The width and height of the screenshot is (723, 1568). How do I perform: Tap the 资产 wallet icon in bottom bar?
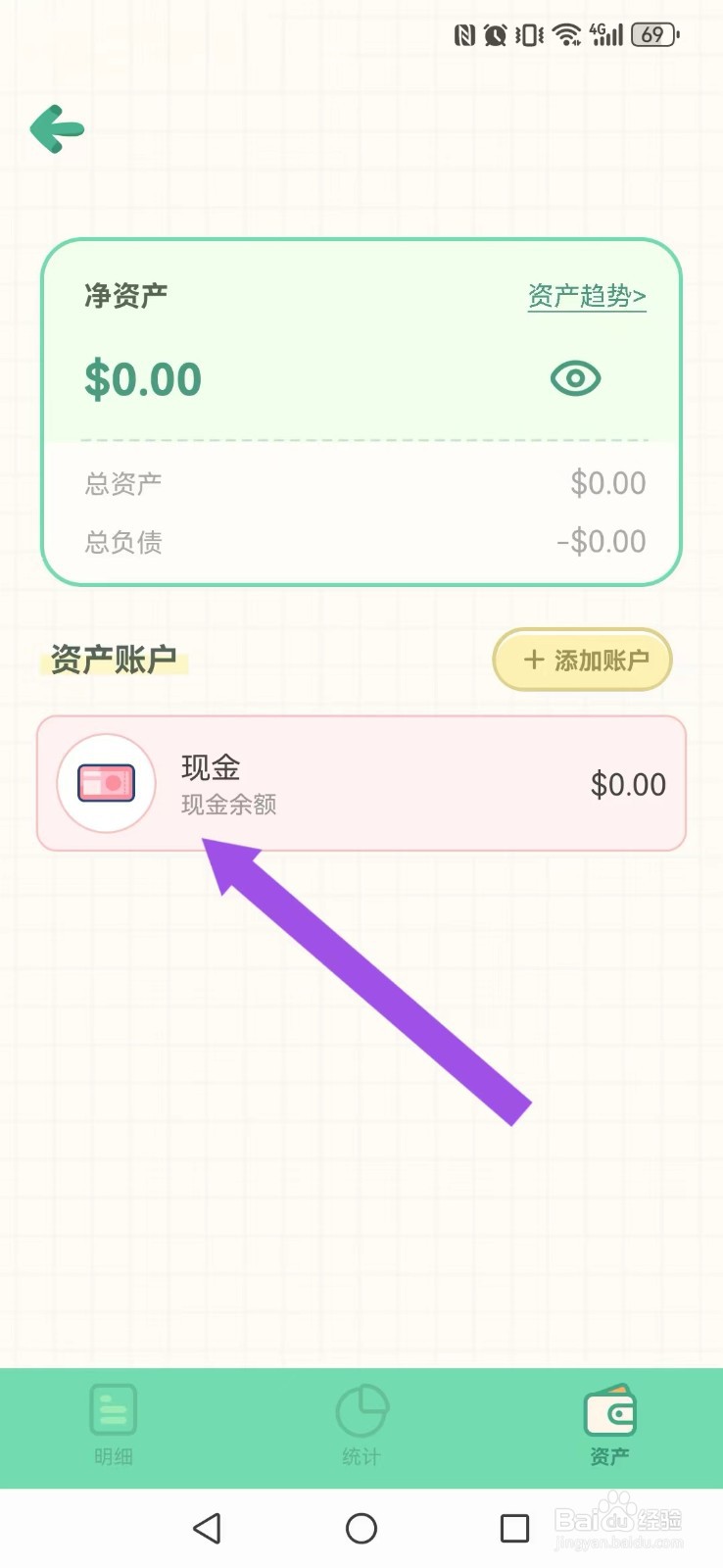(609, 1411)
